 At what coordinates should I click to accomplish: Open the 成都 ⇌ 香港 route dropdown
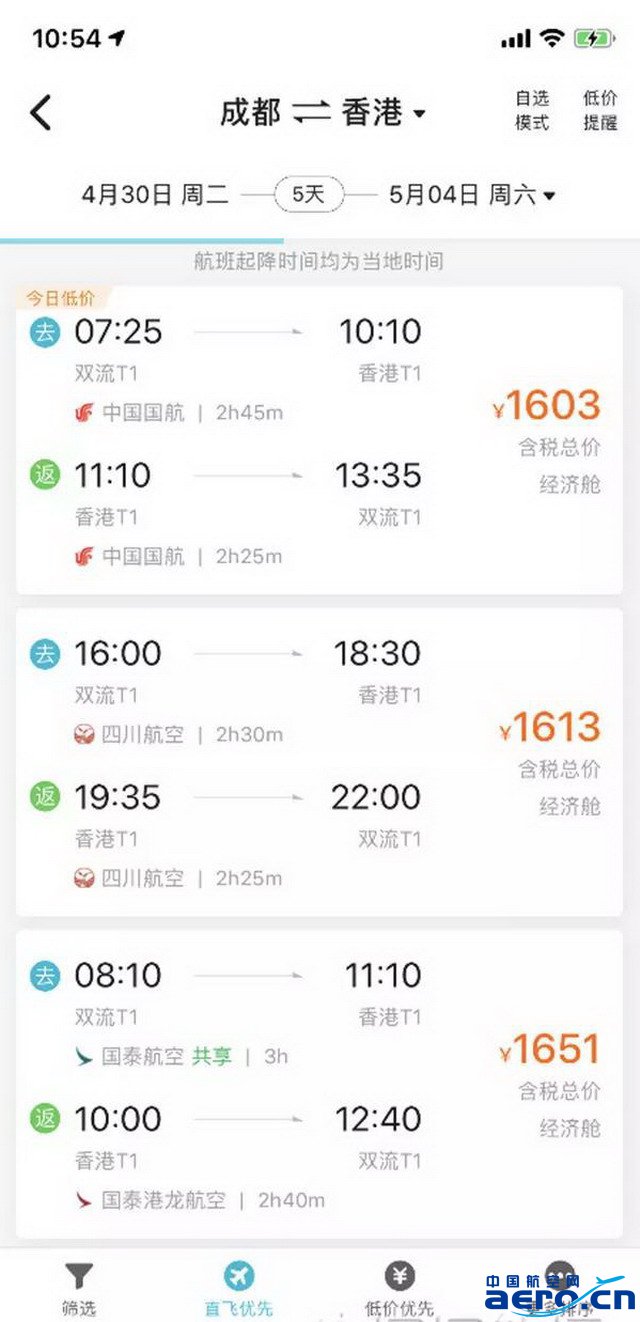pyautogui.click(x=323, y=112)
